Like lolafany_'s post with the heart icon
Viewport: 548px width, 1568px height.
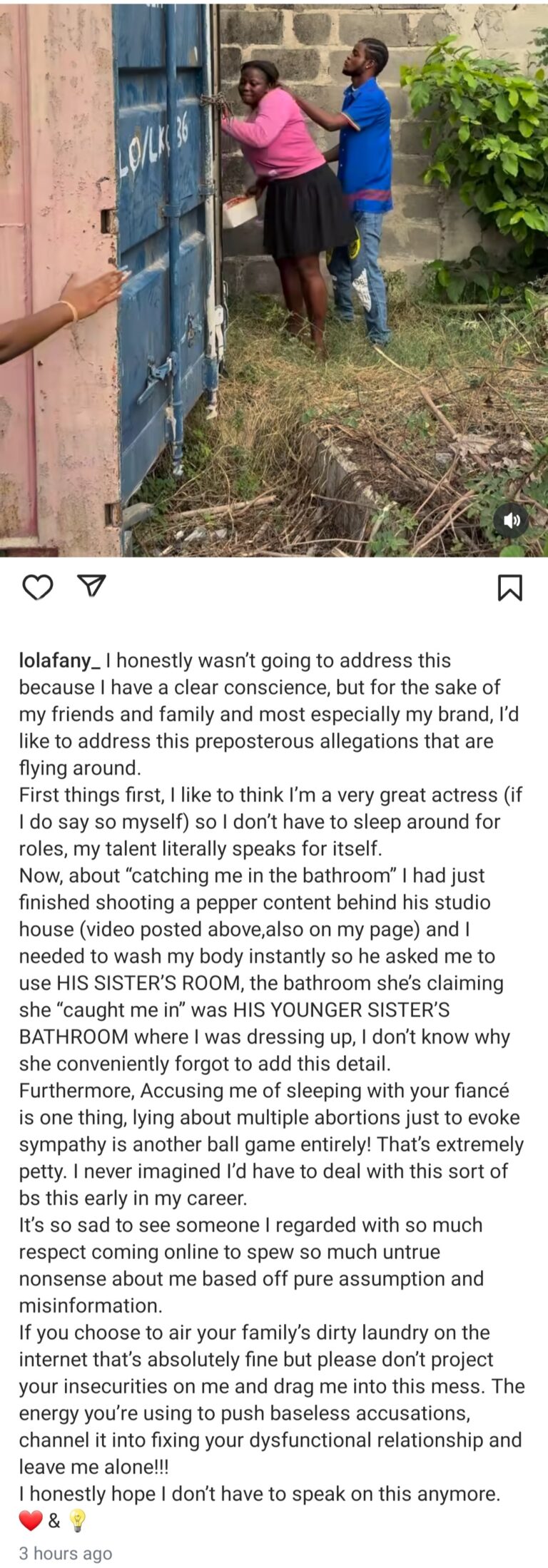37,587
